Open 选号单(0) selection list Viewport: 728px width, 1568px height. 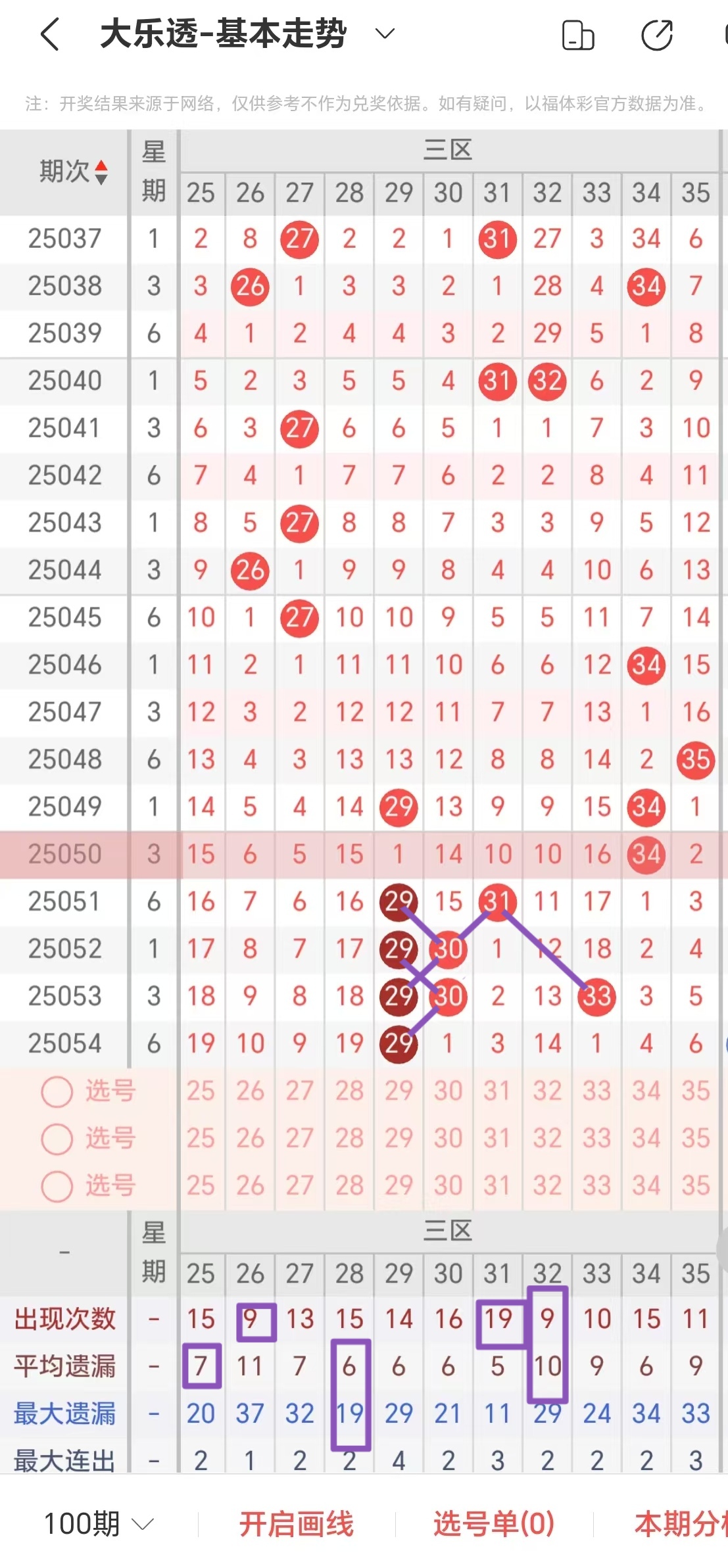click(494, 1523)
